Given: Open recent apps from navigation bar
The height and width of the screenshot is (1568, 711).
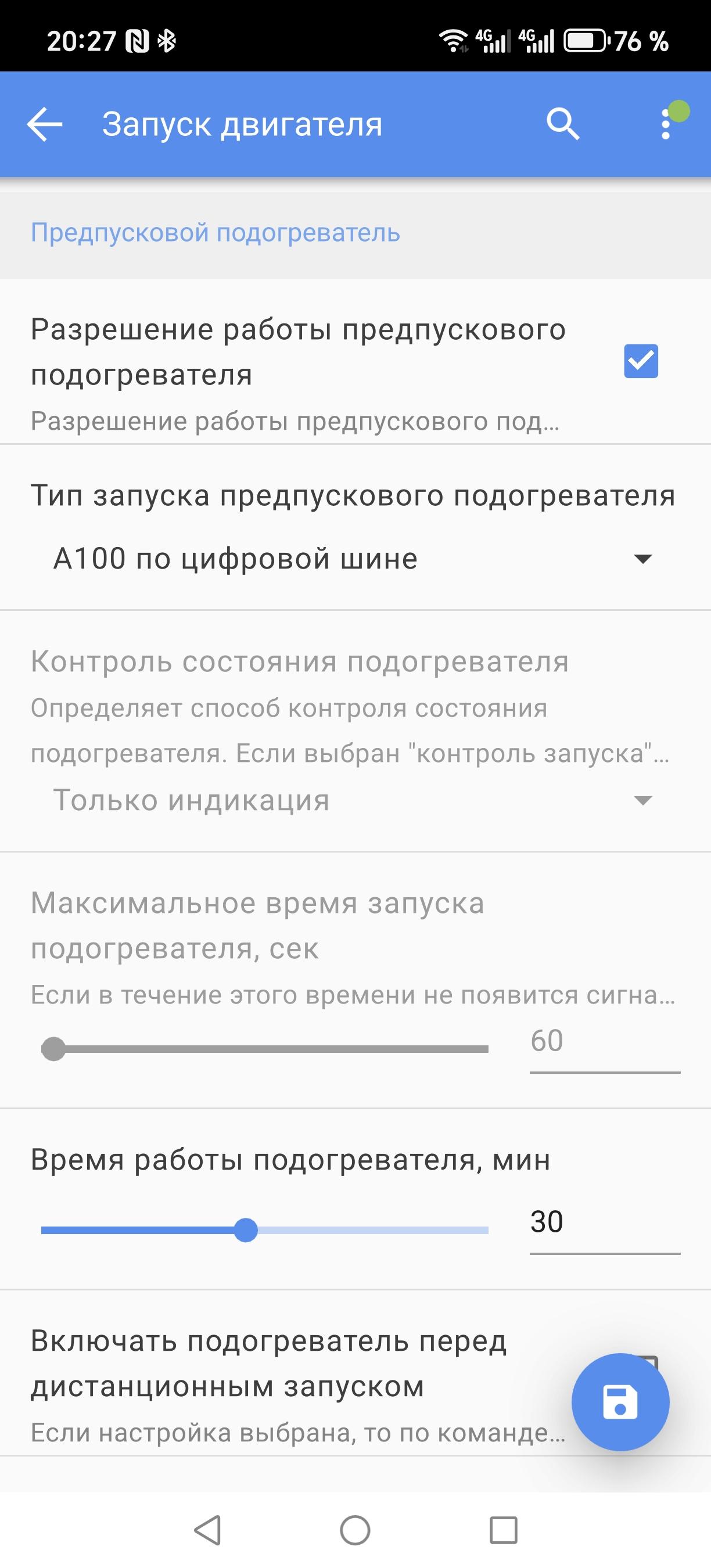Looking at the screenshot, I should point(504,1530).
